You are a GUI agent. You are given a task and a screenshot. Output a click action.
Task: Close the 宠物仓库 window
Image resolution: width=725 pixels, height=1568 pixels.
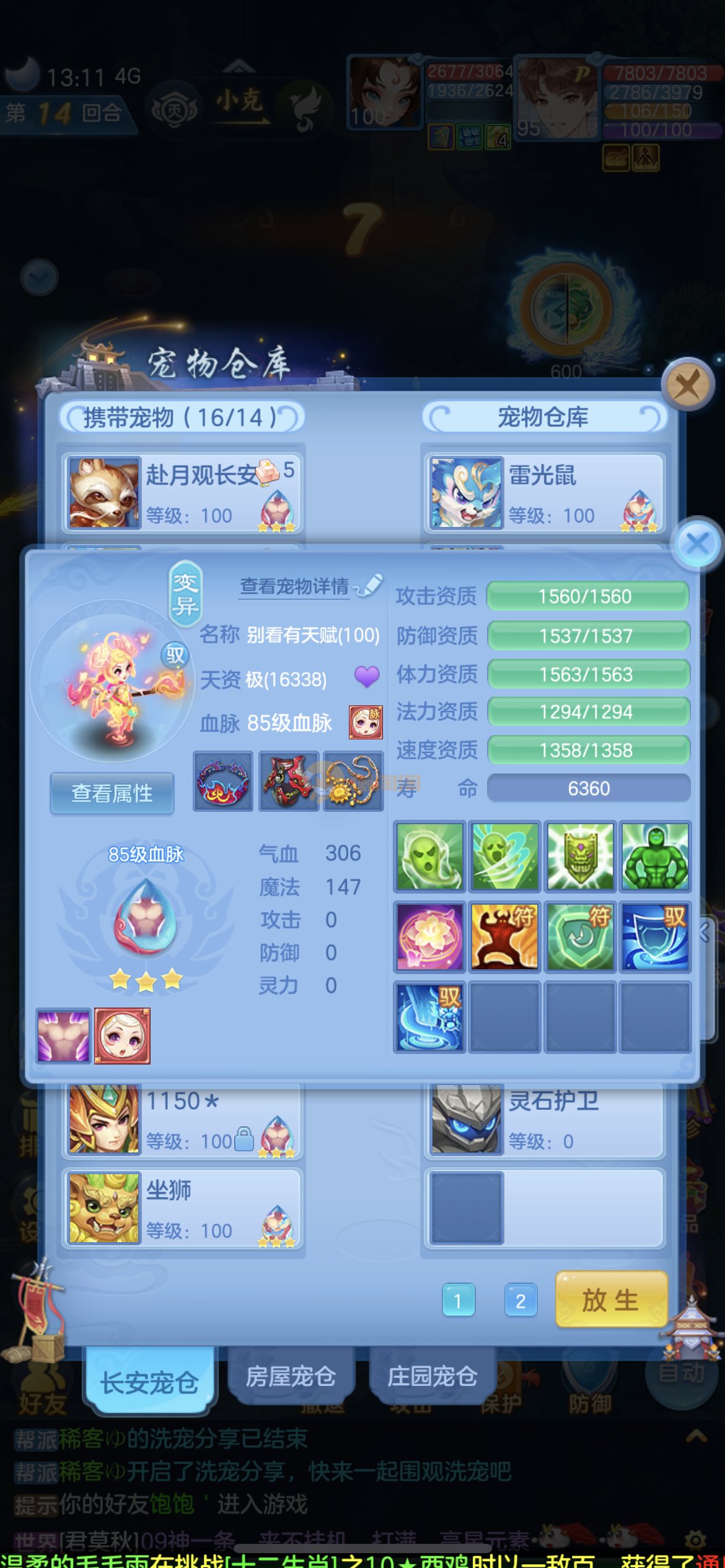pos(687,385)
